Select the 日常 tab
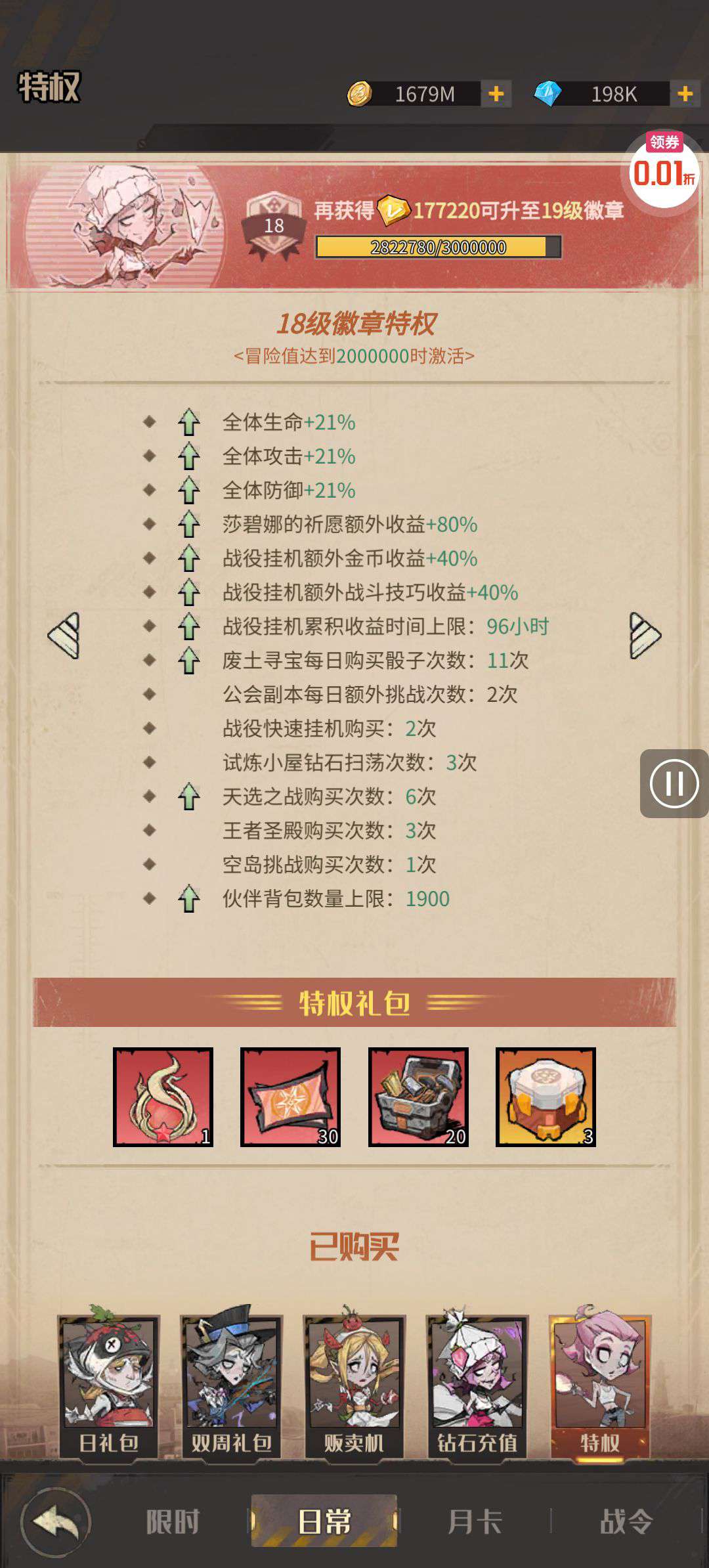Image resolution: width=709 pixels, height=1568 pixels. pos(324,1521)
